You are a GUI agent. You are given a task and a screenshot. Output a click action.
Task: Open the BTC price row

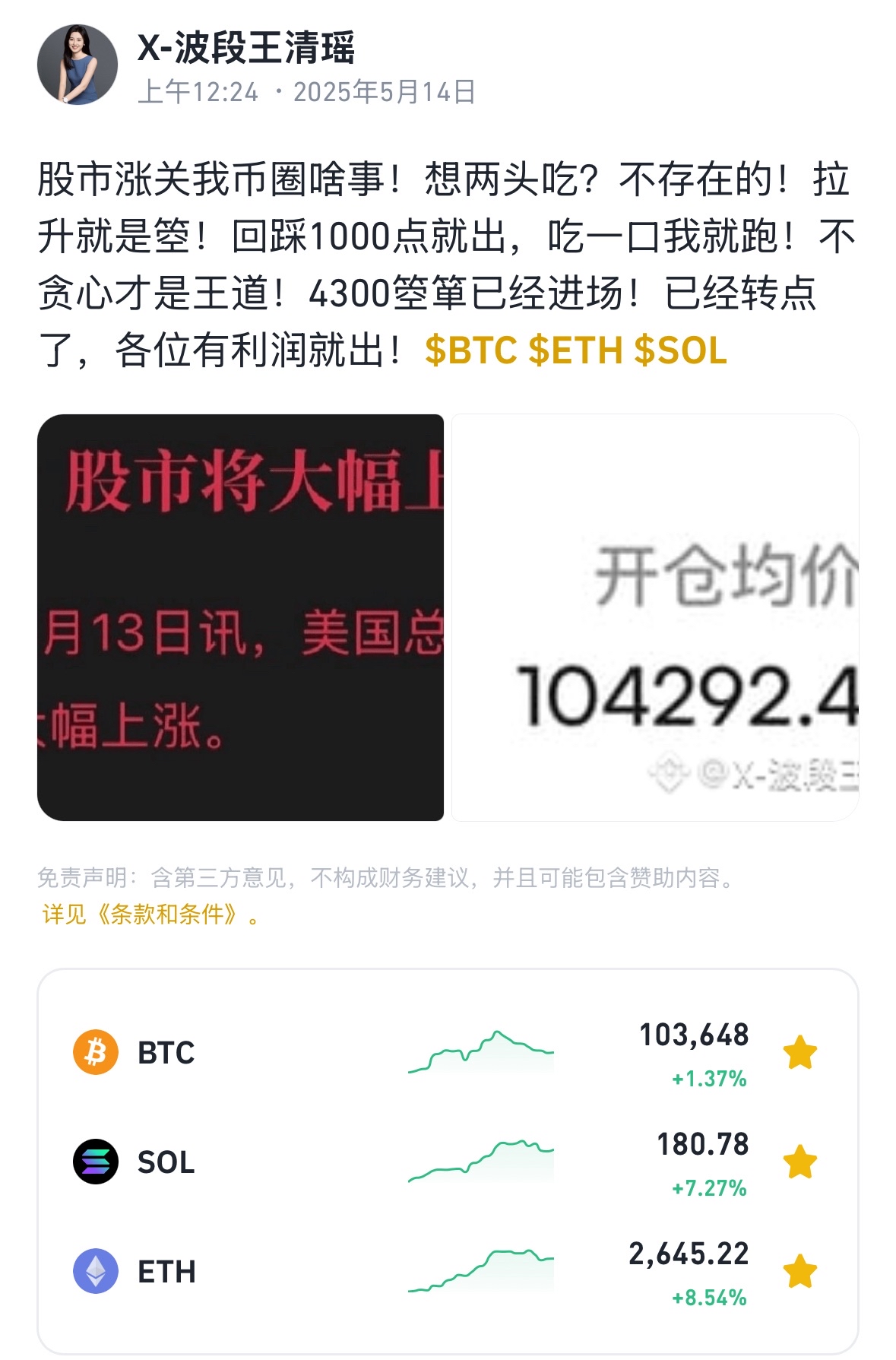(410, 1053)
